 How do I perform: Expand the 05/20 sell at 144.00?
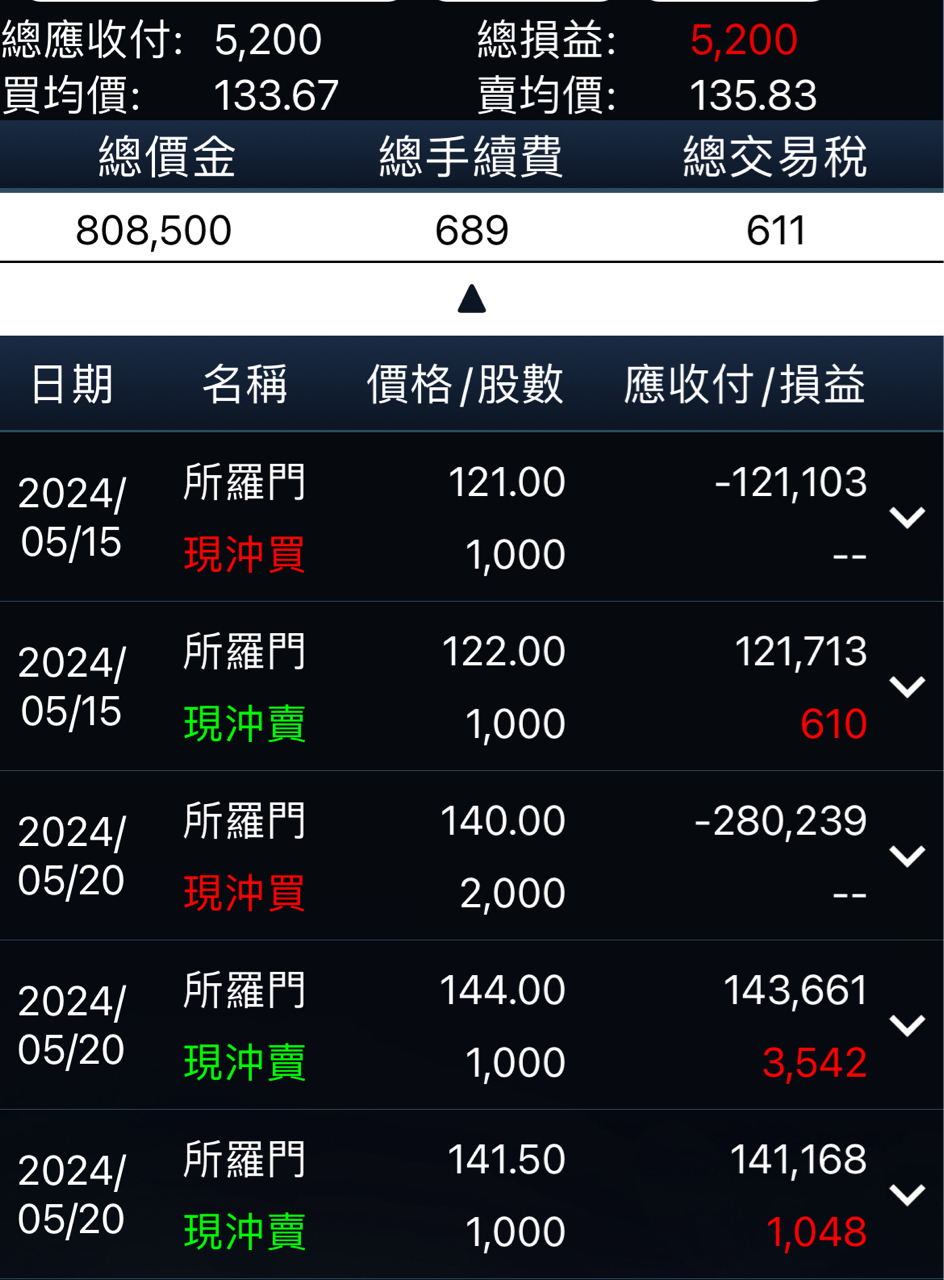[x=907, y=1025]
